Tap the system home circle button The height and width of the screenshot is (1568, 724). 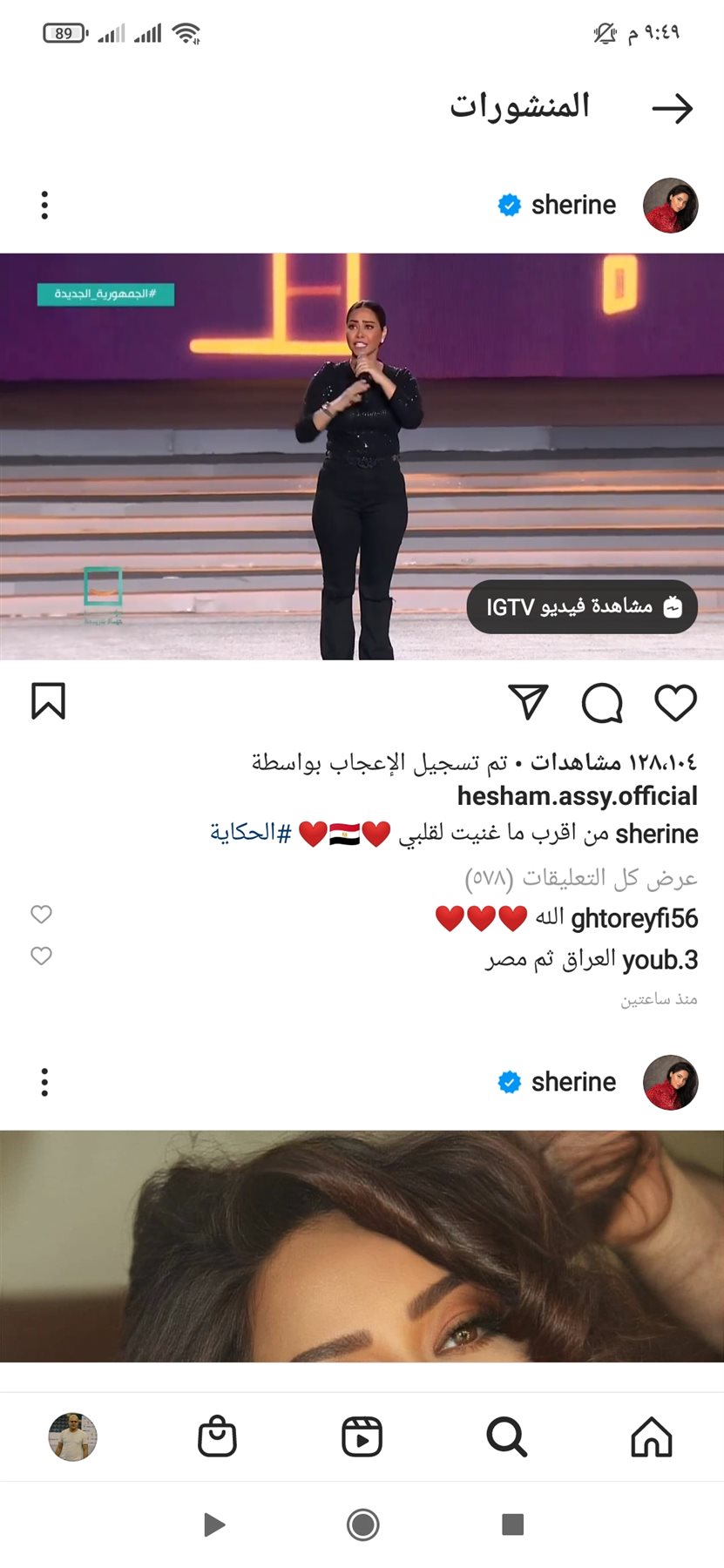[362, 1525]
